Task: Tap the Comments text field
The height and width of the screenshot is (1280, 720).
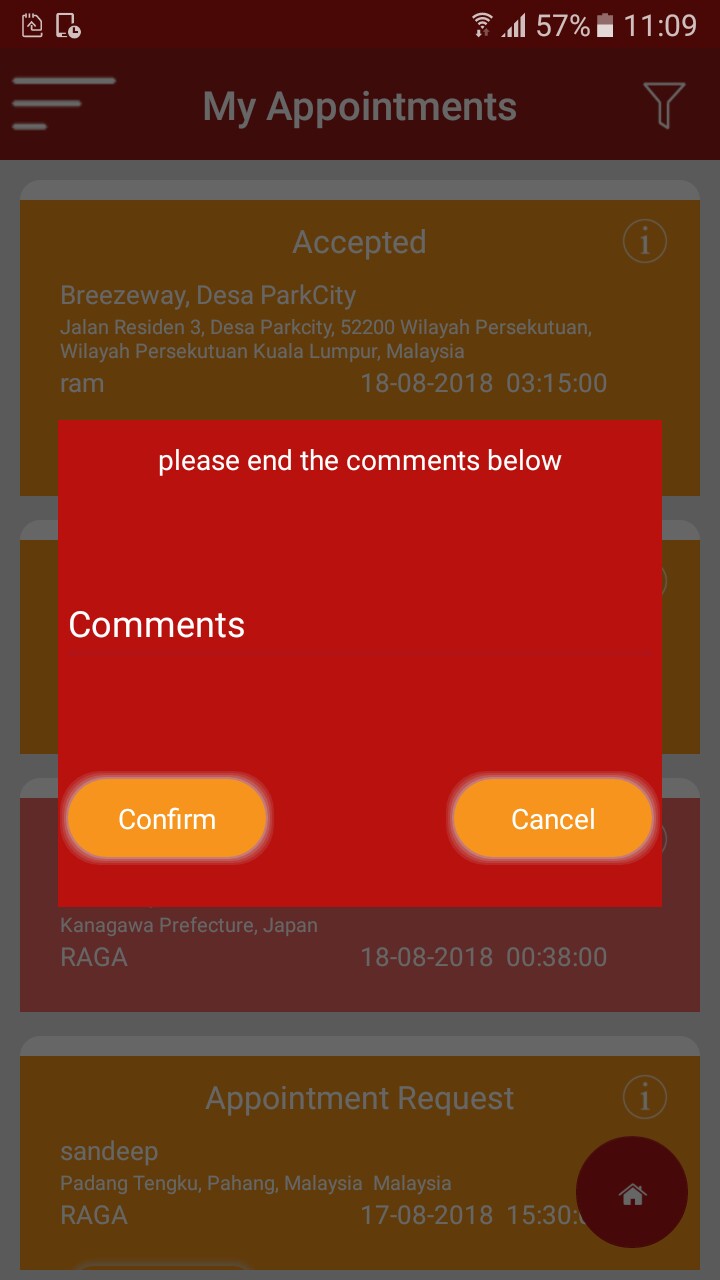Action: (x=359, y=625)
